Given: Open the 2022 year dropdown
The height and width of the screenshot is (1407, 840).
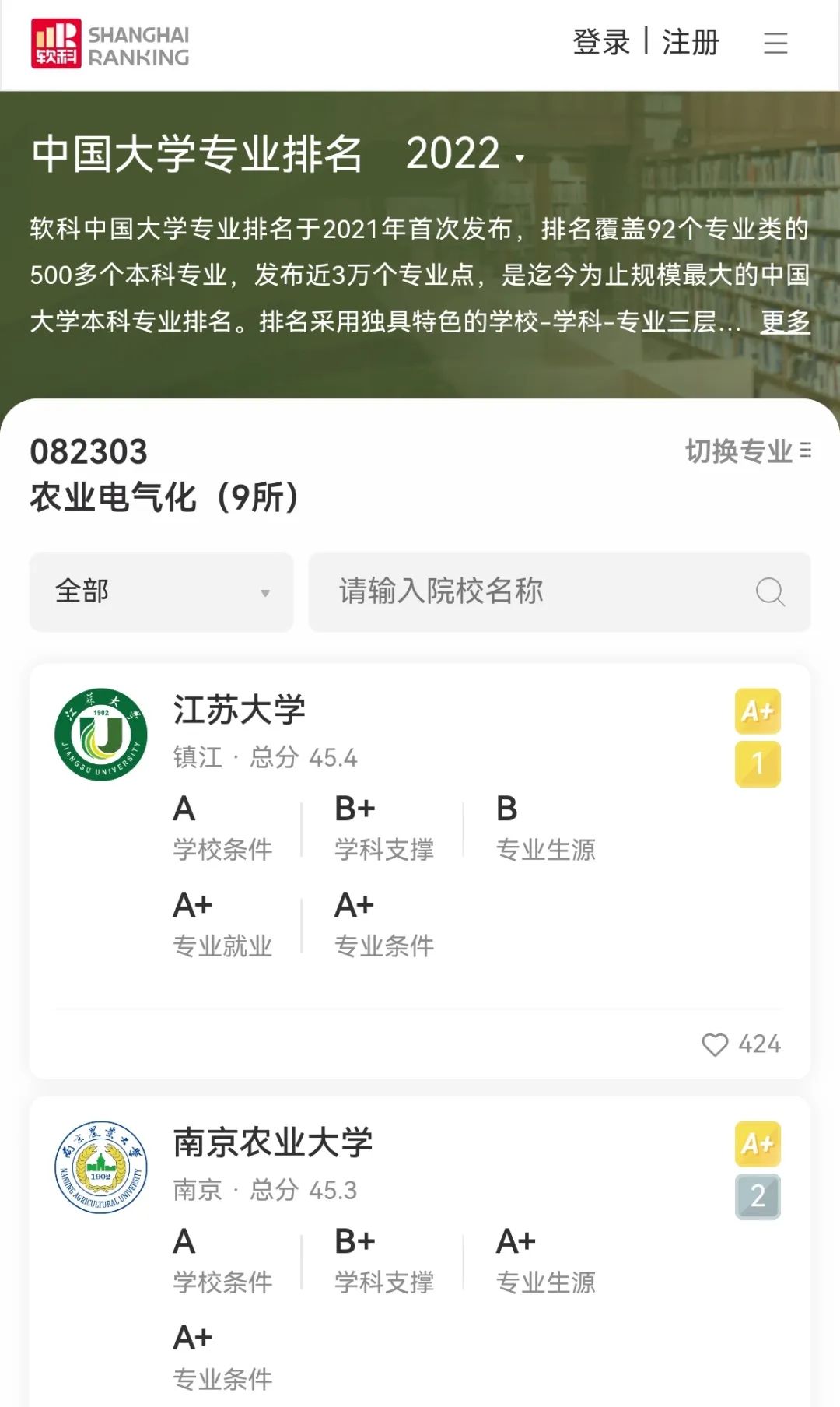Looking at the screenshot, I should click(x=466, y=153).
